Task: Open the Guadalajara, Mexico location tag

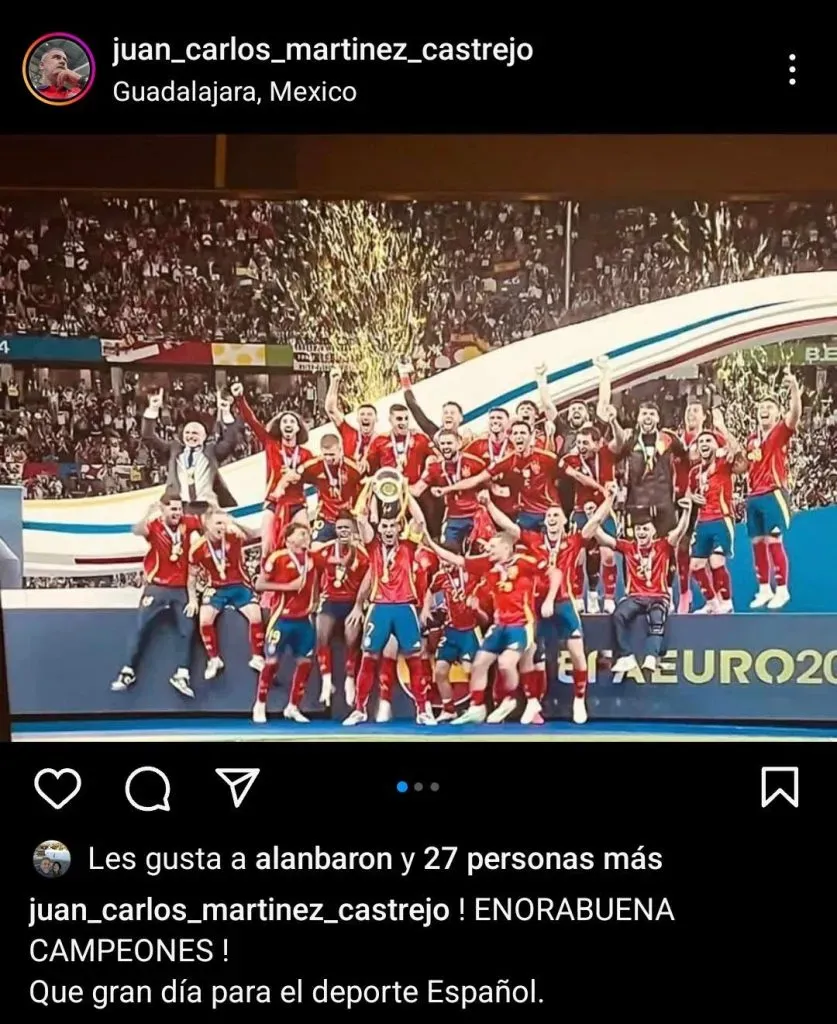Action: pos(234,92)
